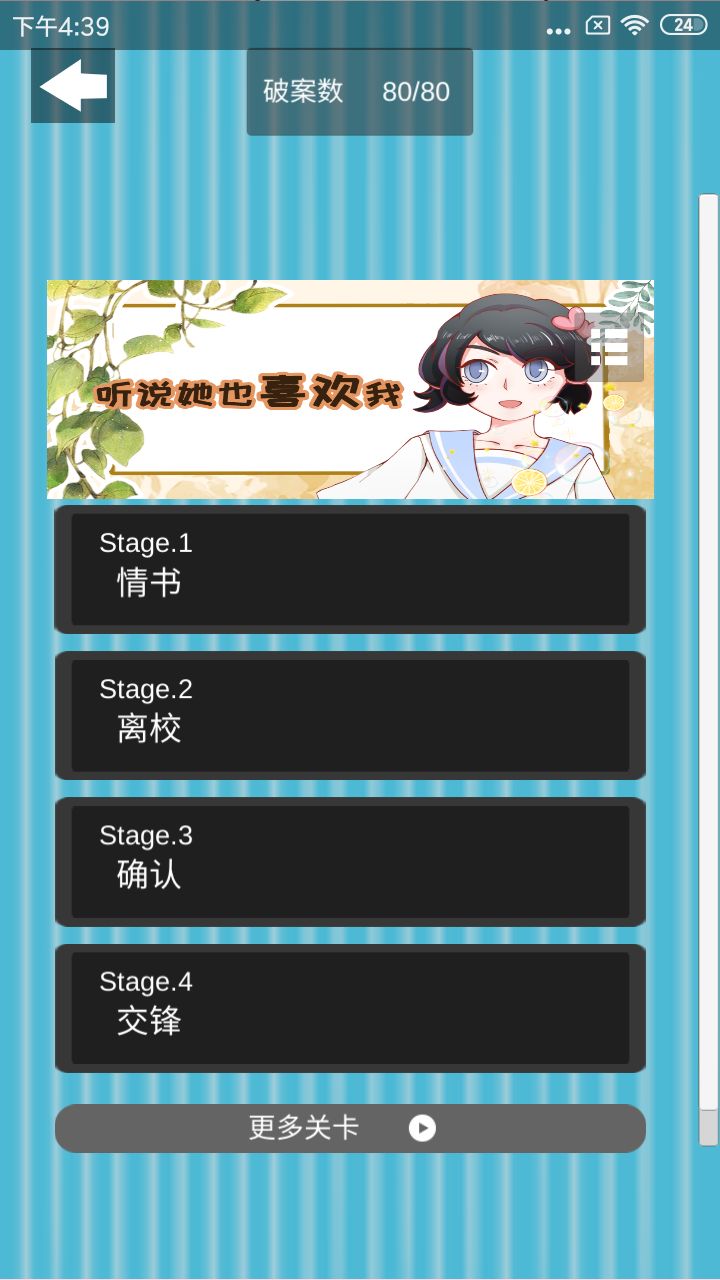Tap 更多关卡 for more levels
The image size is (720, 1280).
click(350, 1128)
